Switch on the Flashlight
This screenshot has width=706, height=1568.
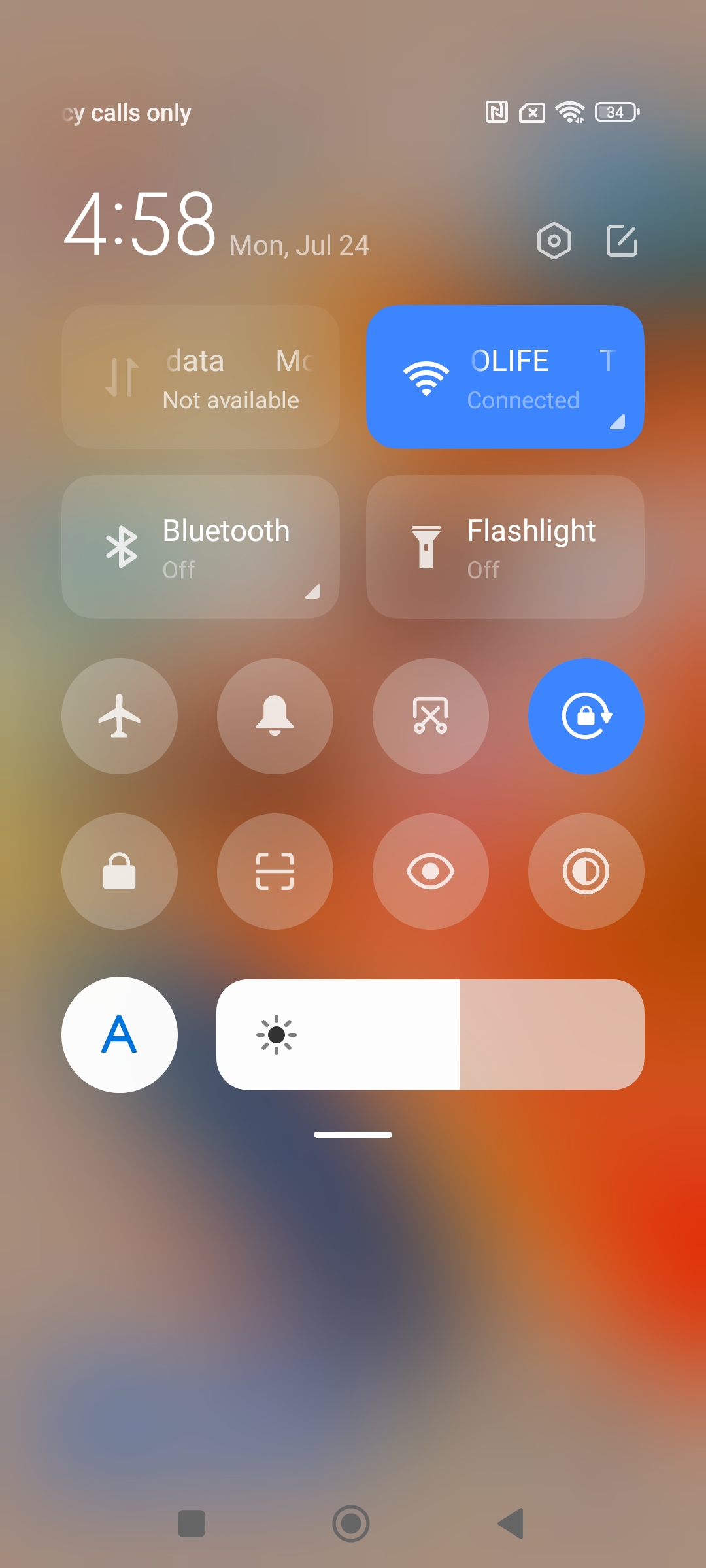pyautogui.click(x=505, y=547)
